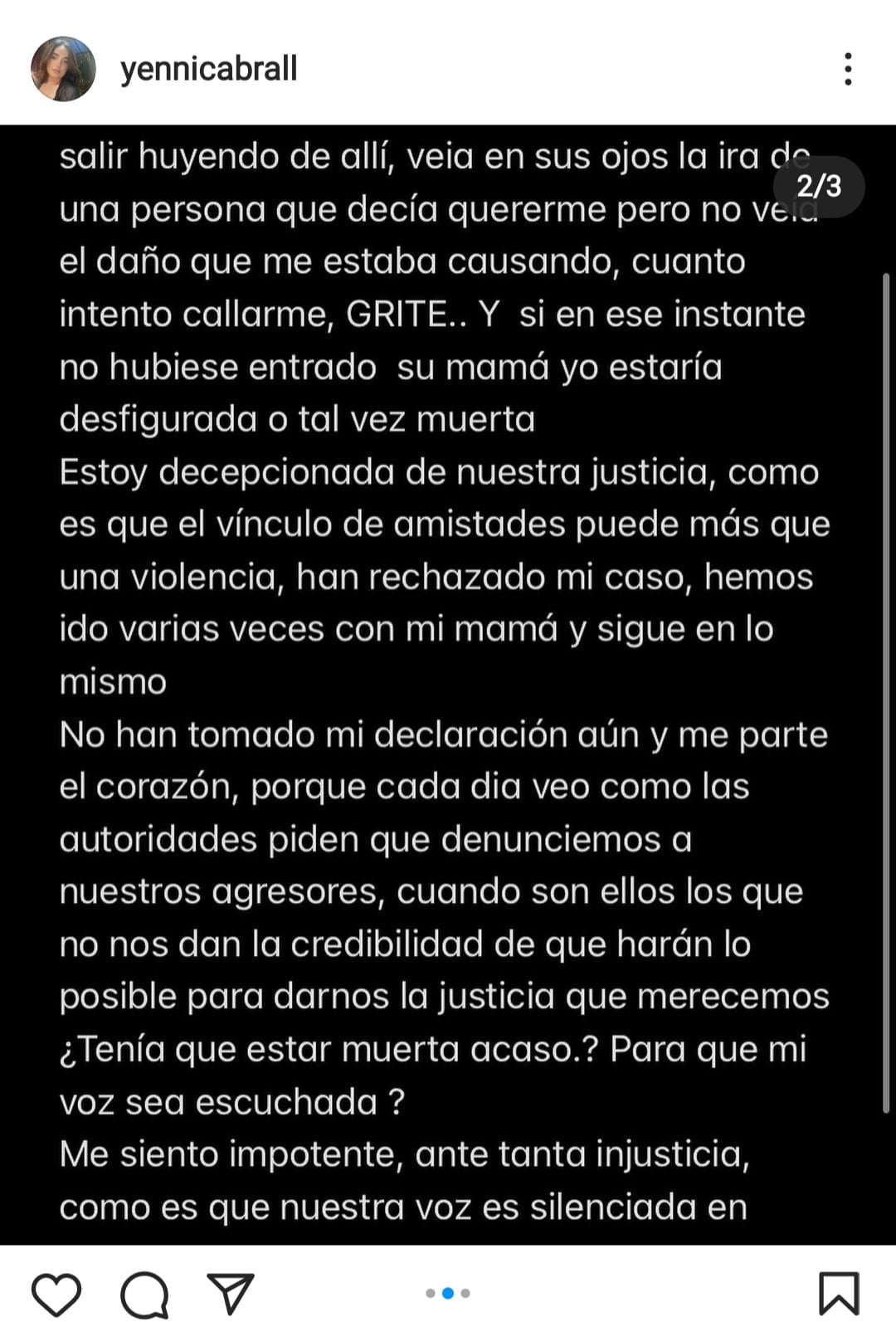Open the comments on this post
This screenshot has width=896, height=1322.
coord(144,1293)
